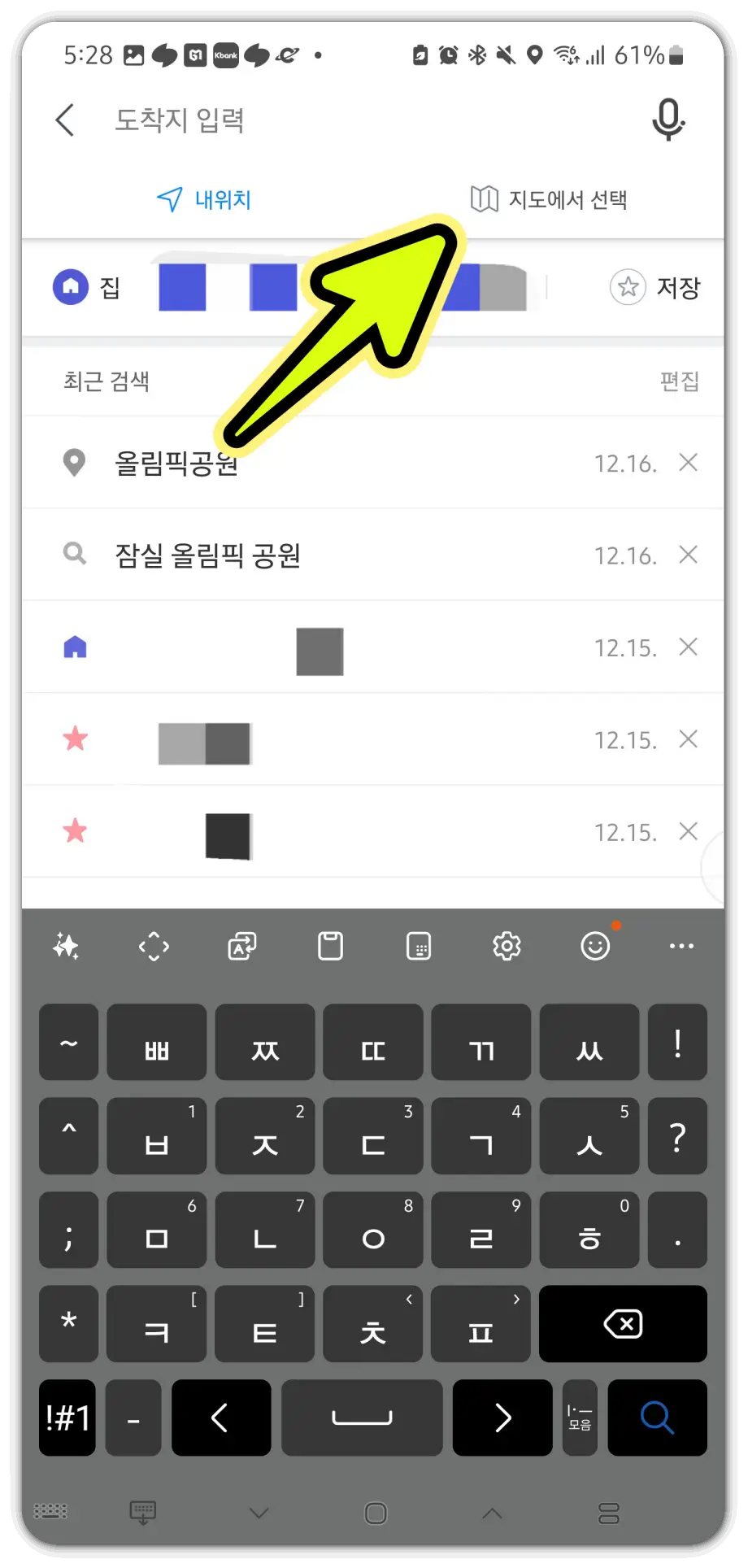748x1568 pixels.
Task: Collapse the keyboard using the down chevron
Action: point(259,1511)
